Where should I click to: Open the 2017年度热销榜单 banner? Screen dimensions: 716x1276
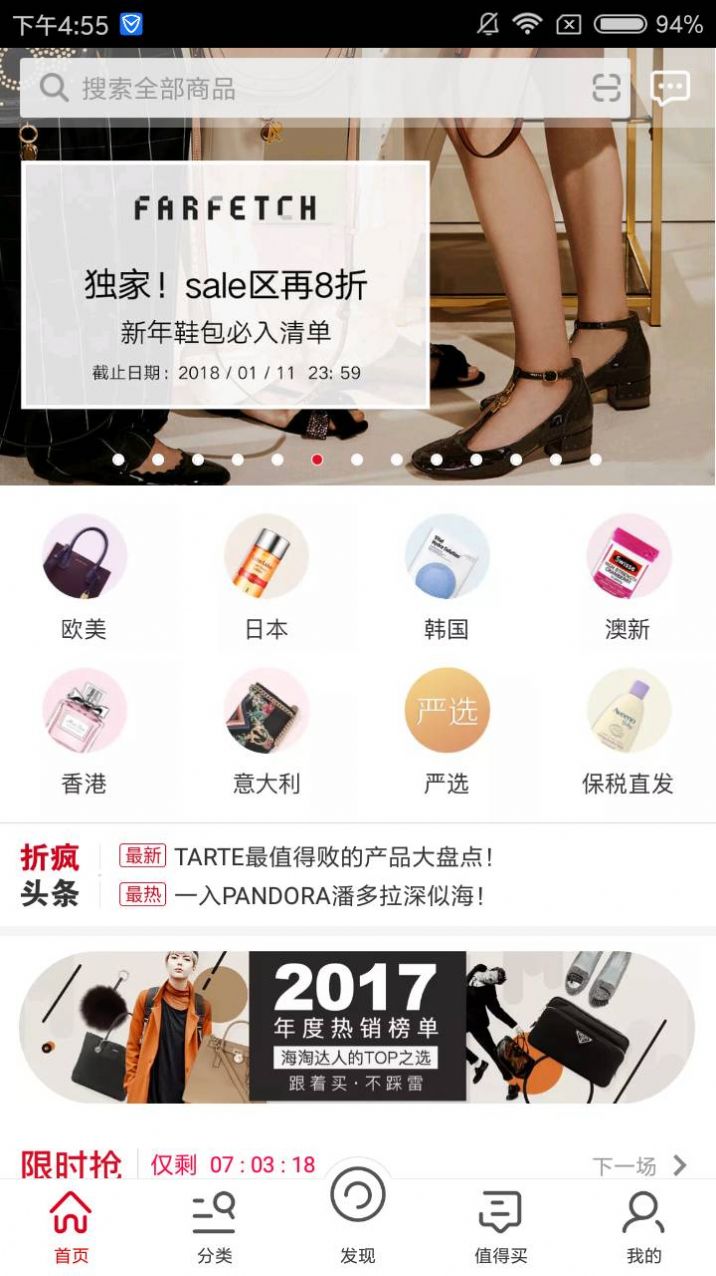tap(357, 1027)
